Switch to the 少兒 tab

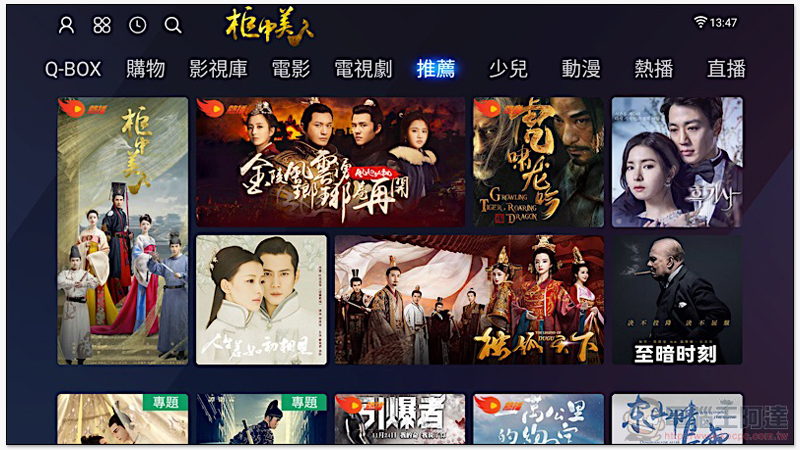pos(508,69)
